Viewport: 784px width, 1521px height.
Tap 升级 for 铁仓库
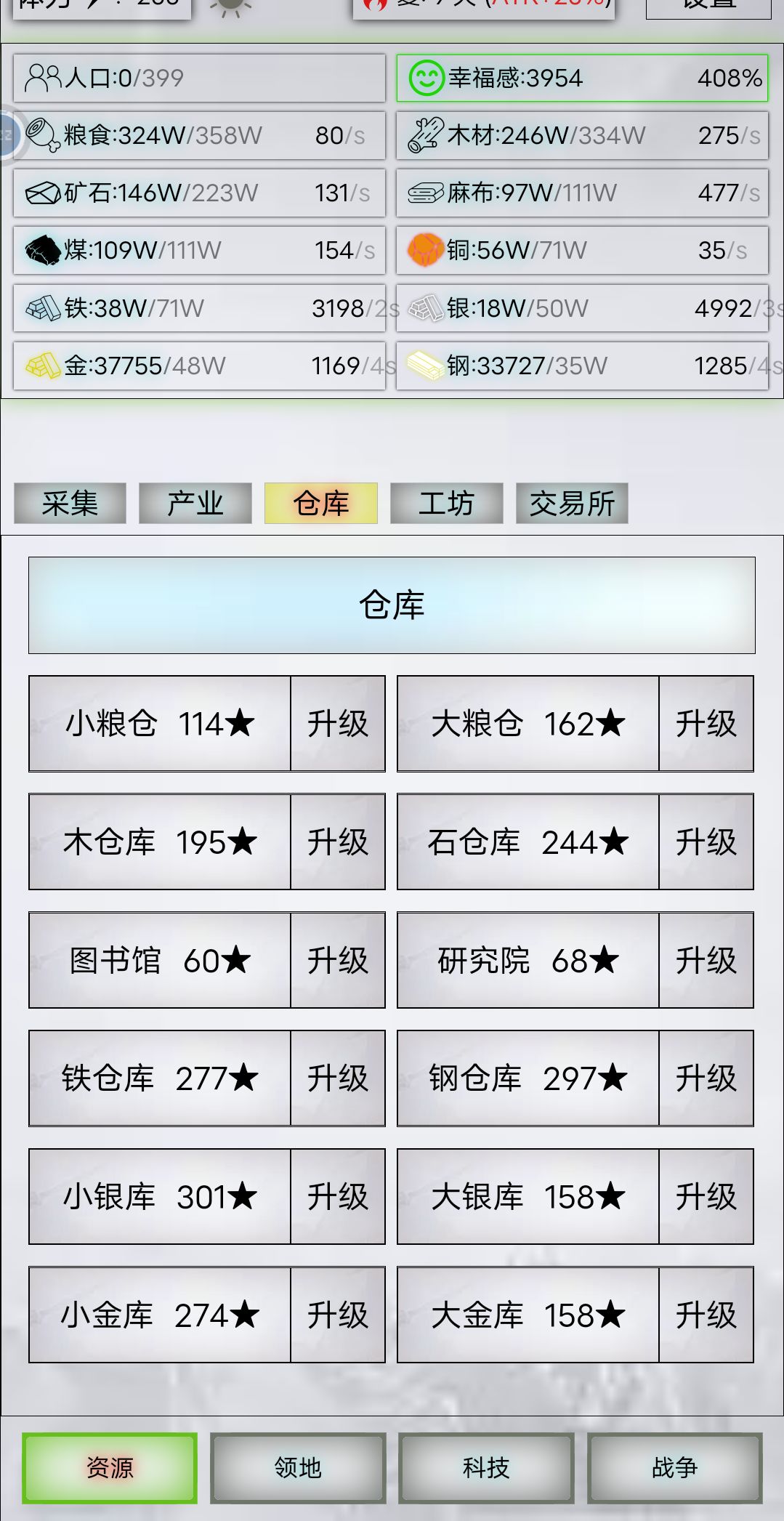(338, 1078)
